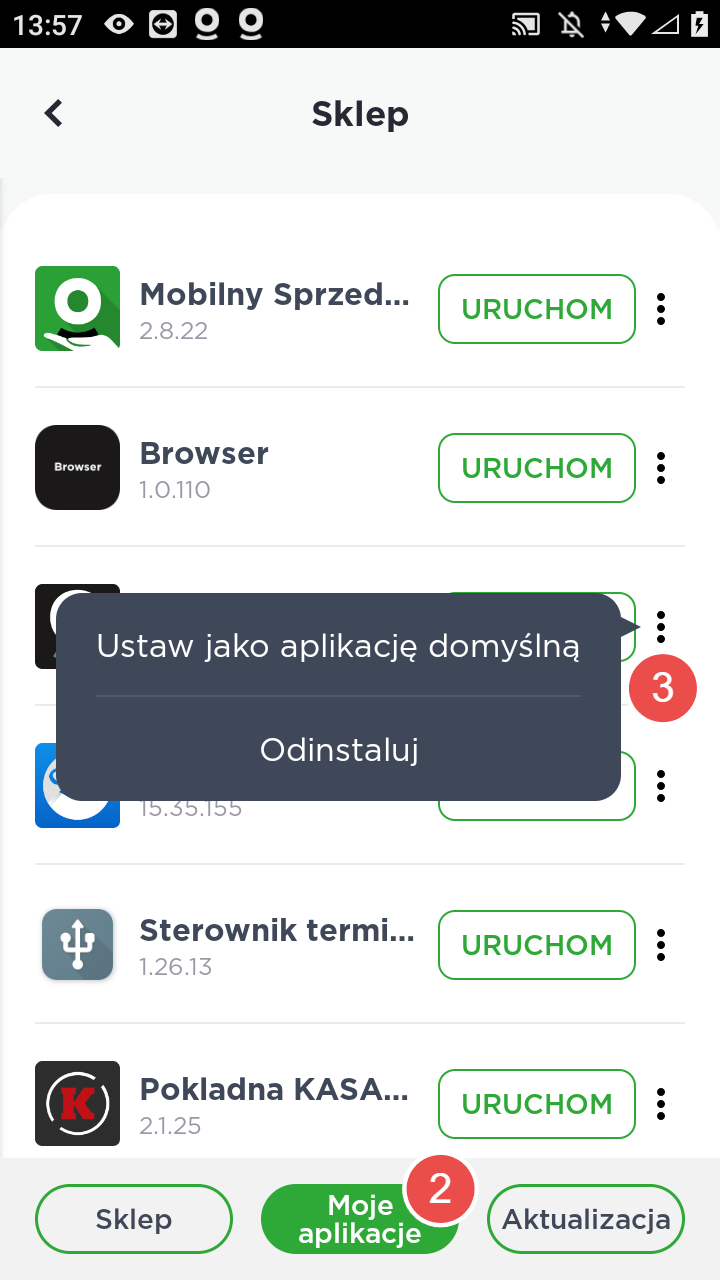The image size is (720, 1280).
Task: Launch Sterownik terminala with URUCHOM
Action: (536, 945)
